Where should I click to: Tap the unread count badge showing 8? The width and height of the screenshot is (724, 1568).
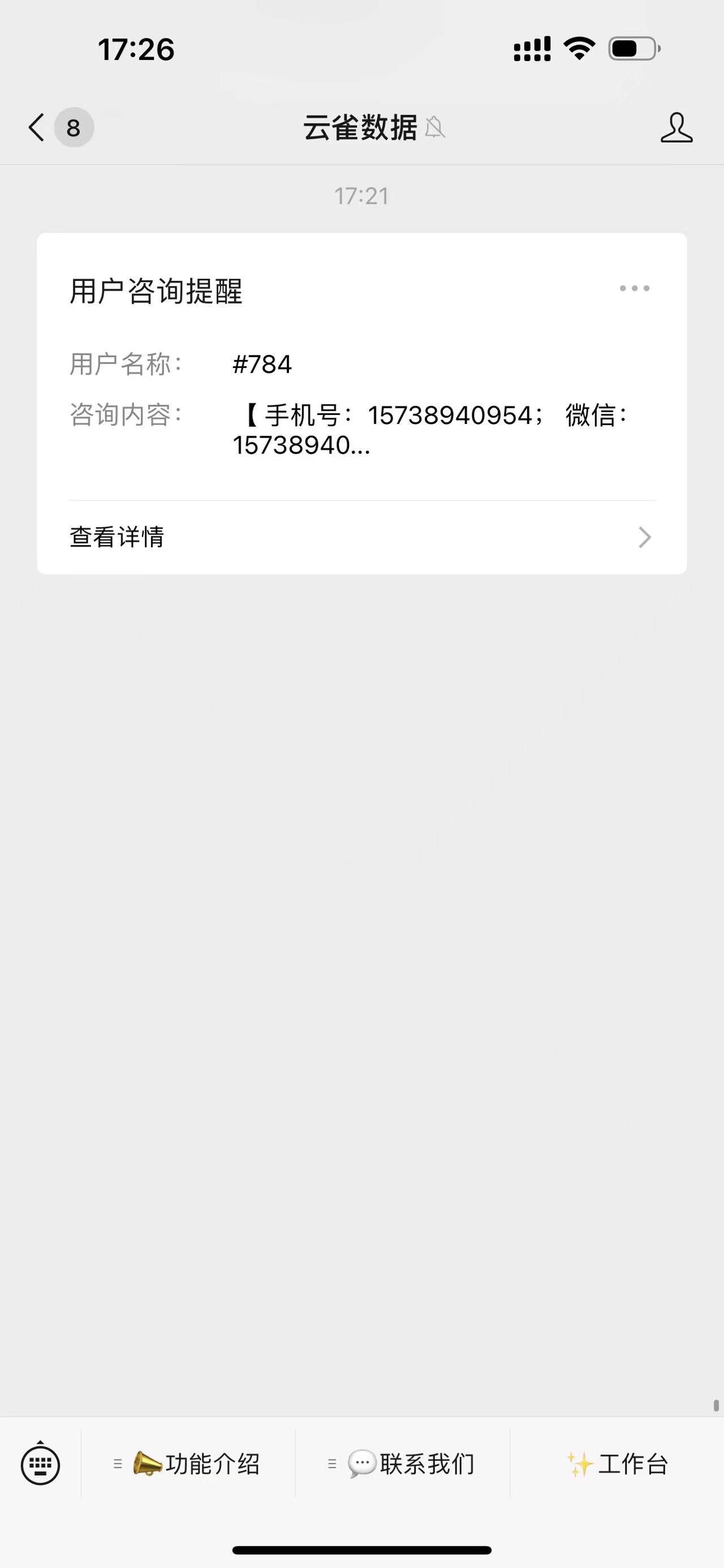tap(72, 128)
